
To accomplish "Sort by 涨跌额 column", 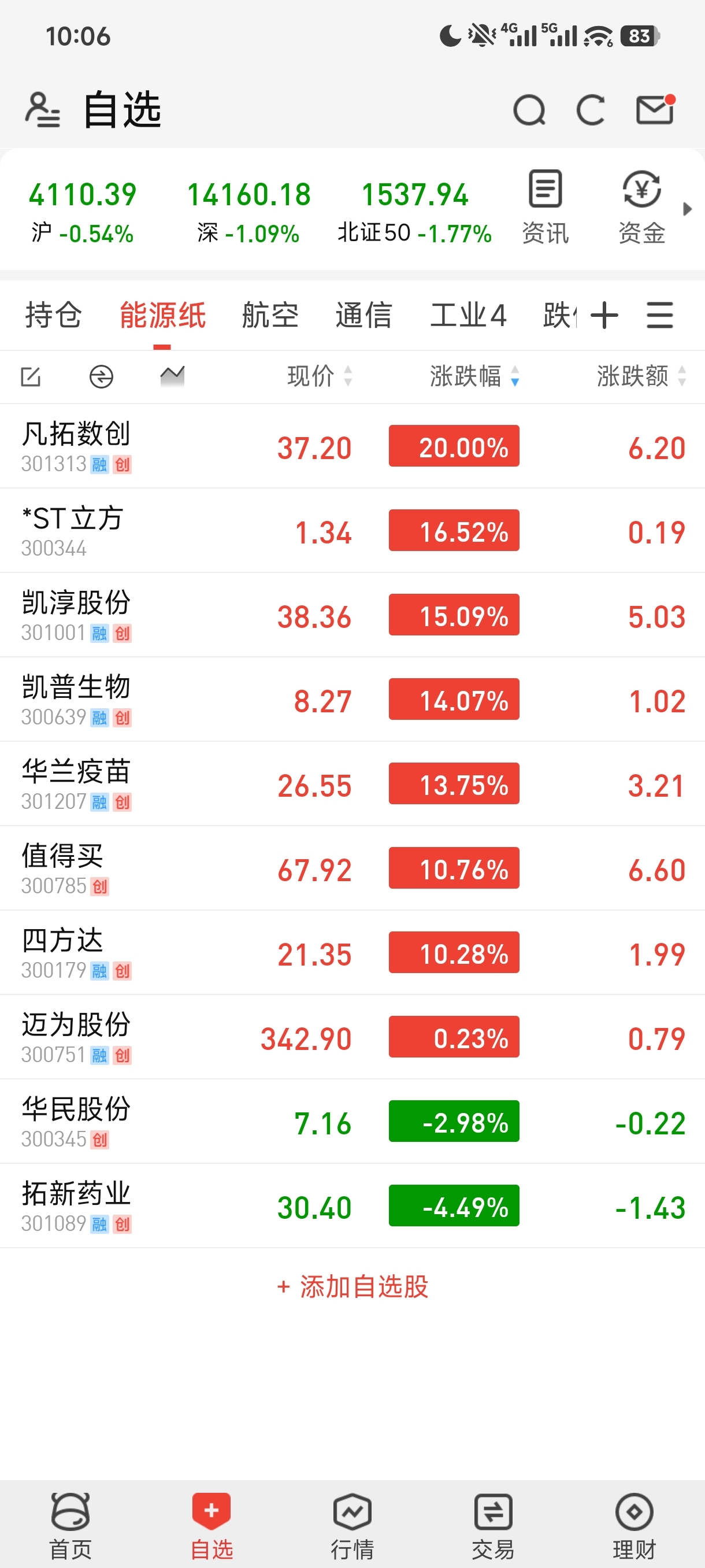I will click(x=642, y=376).
